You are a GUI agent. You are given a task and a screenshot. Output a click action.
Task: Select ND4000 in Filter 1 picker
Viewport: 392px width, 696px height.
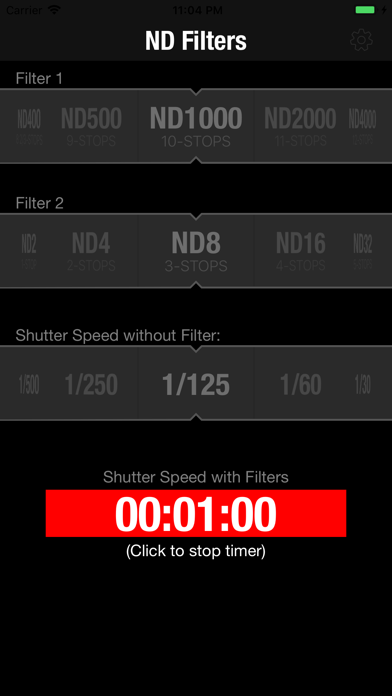pos(362,126)
